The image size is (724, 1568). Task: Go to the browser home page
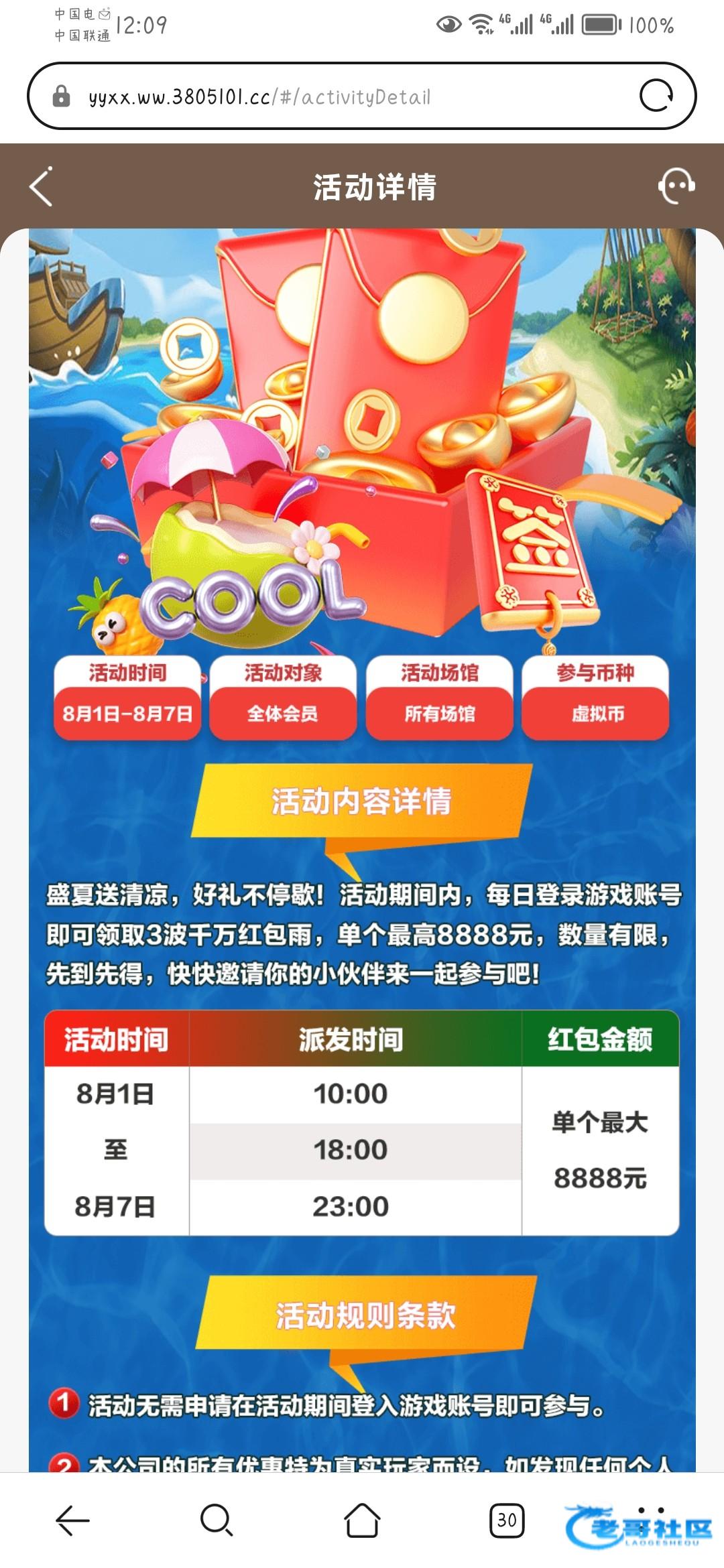(362, 1520)
